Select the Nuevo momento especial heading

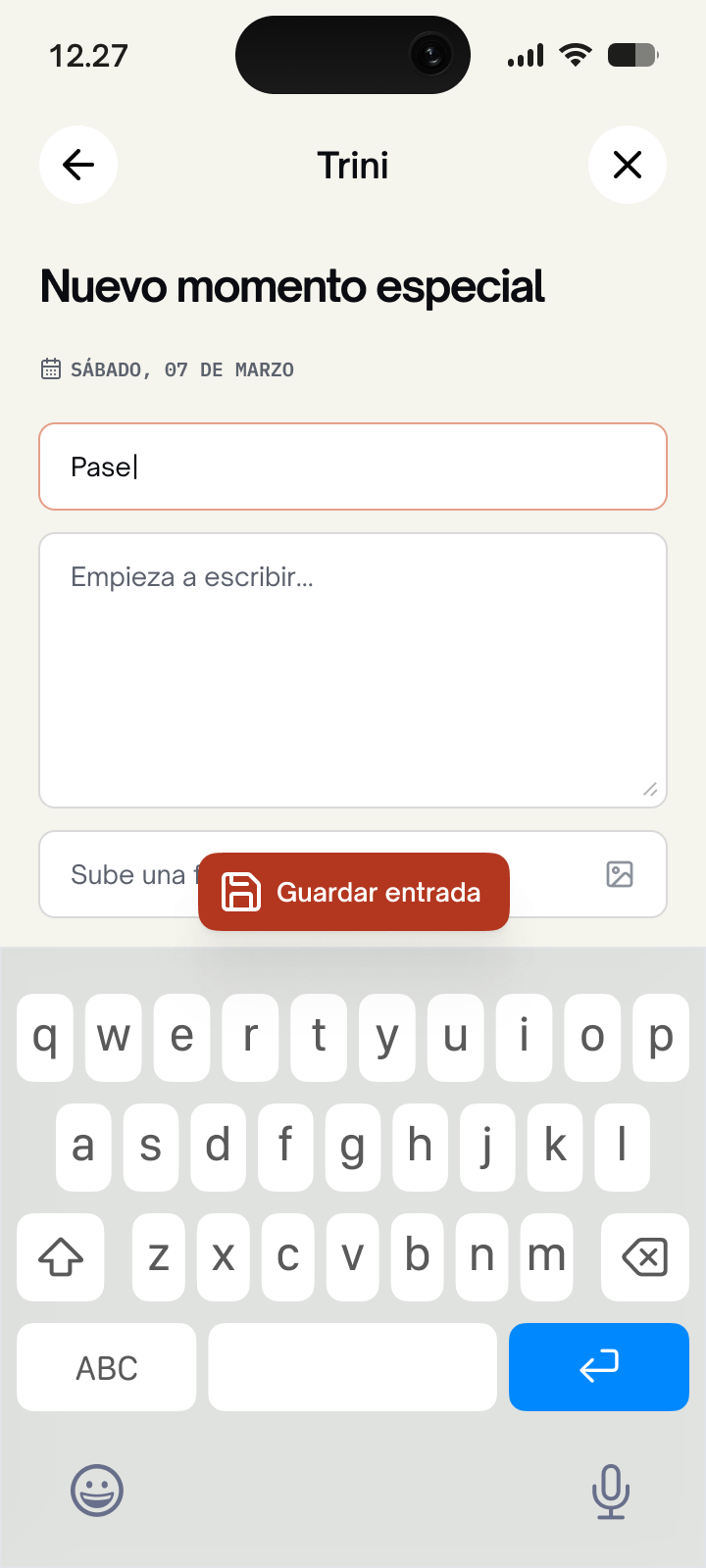pyautogui.click(x=291, y=286)
